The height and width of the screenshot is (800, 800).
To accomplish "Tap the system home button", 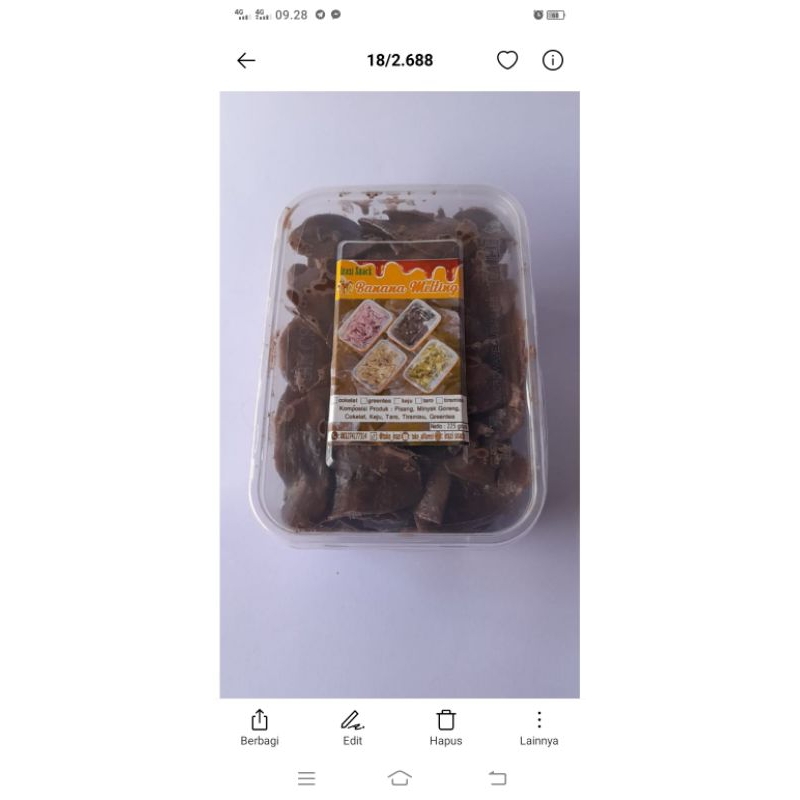I will click(x=400, y=778).
